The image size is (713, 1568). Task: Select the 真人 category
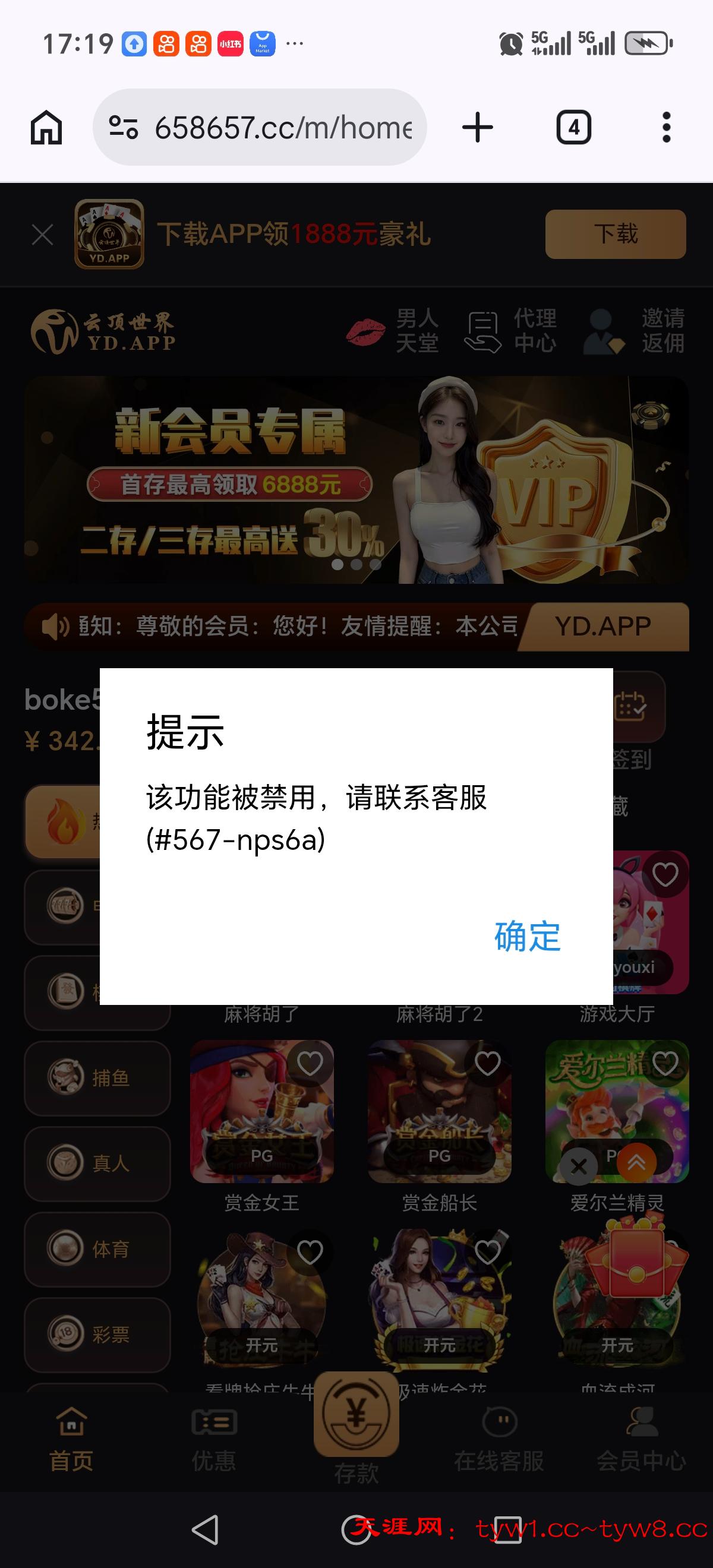97,1163
